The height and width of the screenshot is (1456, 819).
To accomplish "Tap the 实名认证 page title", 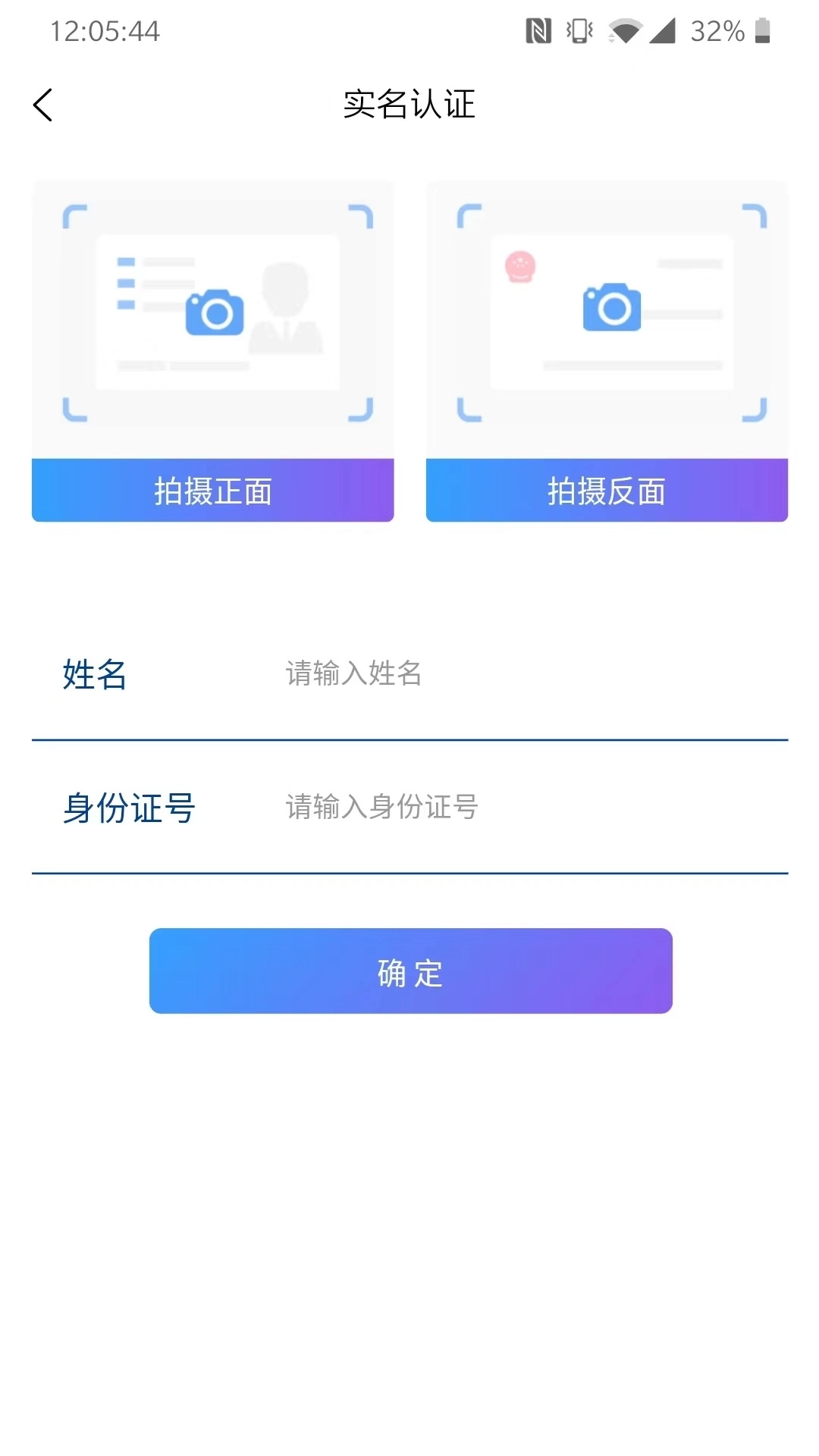I will (x=409, y=105).
